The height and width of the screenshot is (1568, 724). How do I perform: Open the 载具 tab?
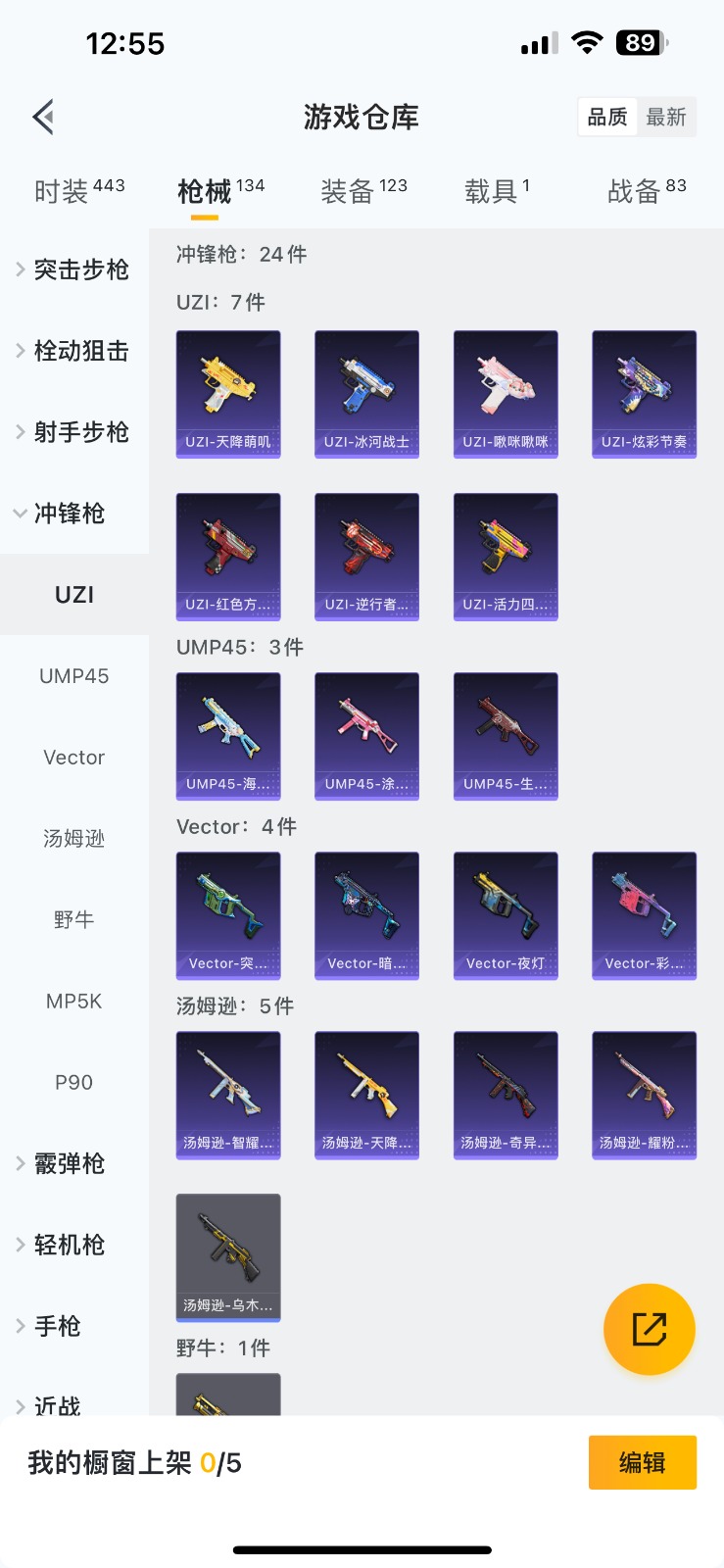tap(497, 190)
